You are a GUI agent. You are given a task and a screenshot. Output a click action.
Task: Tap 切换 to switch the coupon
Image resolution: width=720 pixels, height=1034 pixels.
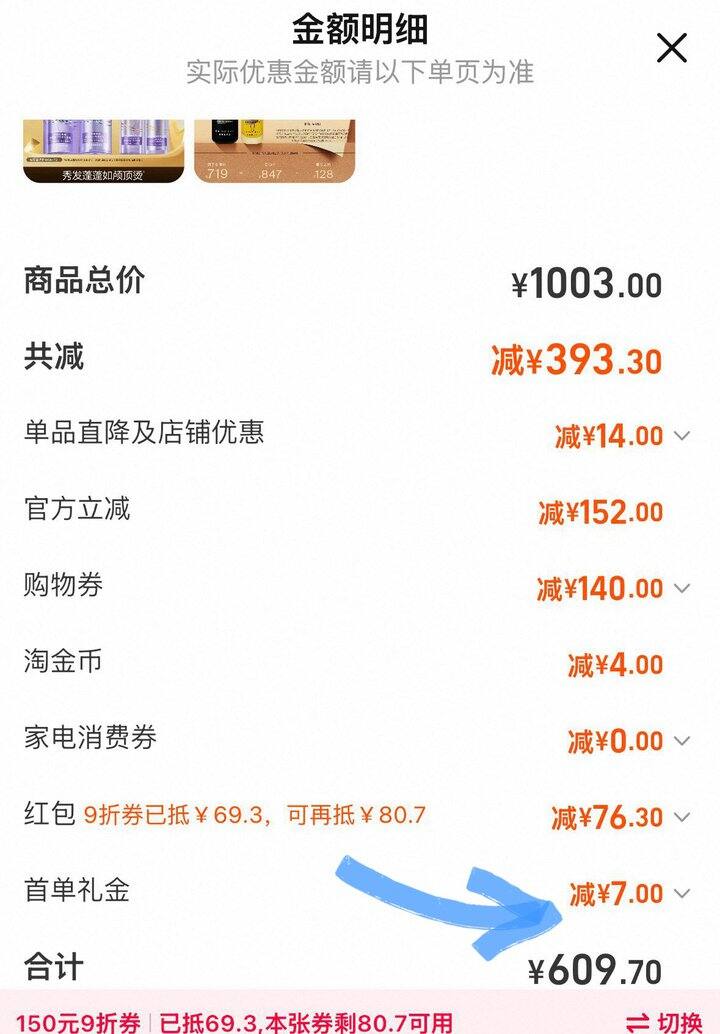tap(664, 1021)
